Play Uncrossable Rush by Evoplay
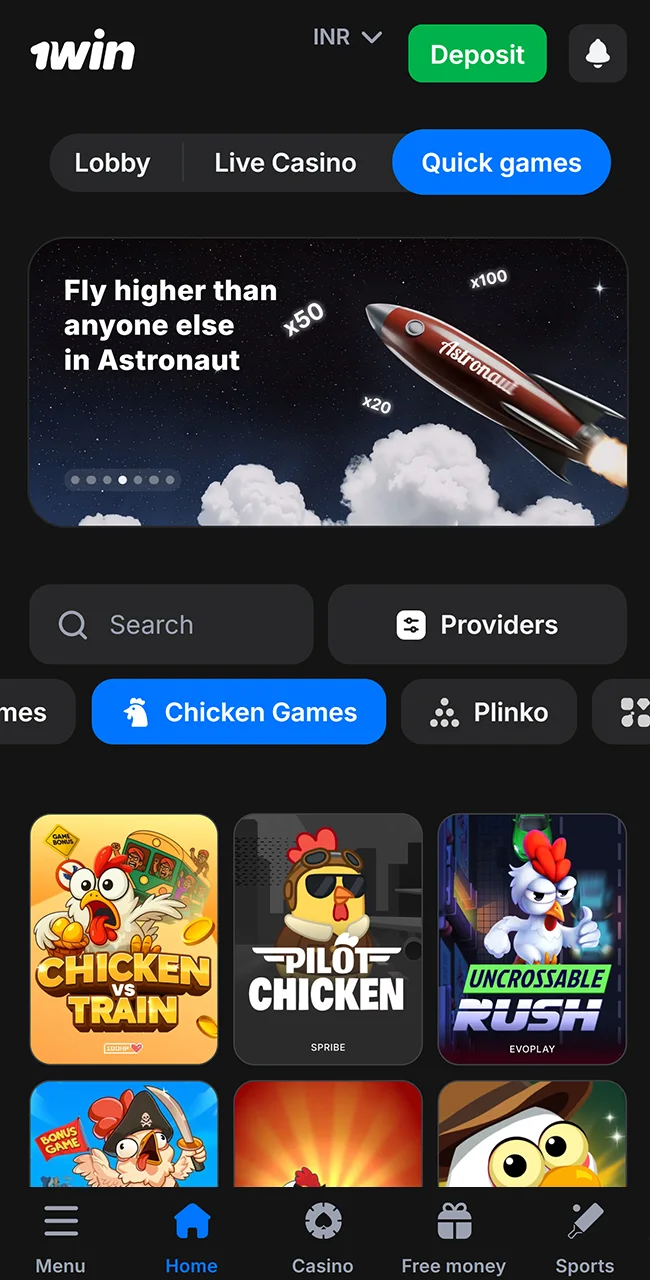The image size is (650, 1280). click(x=532, y=939)
